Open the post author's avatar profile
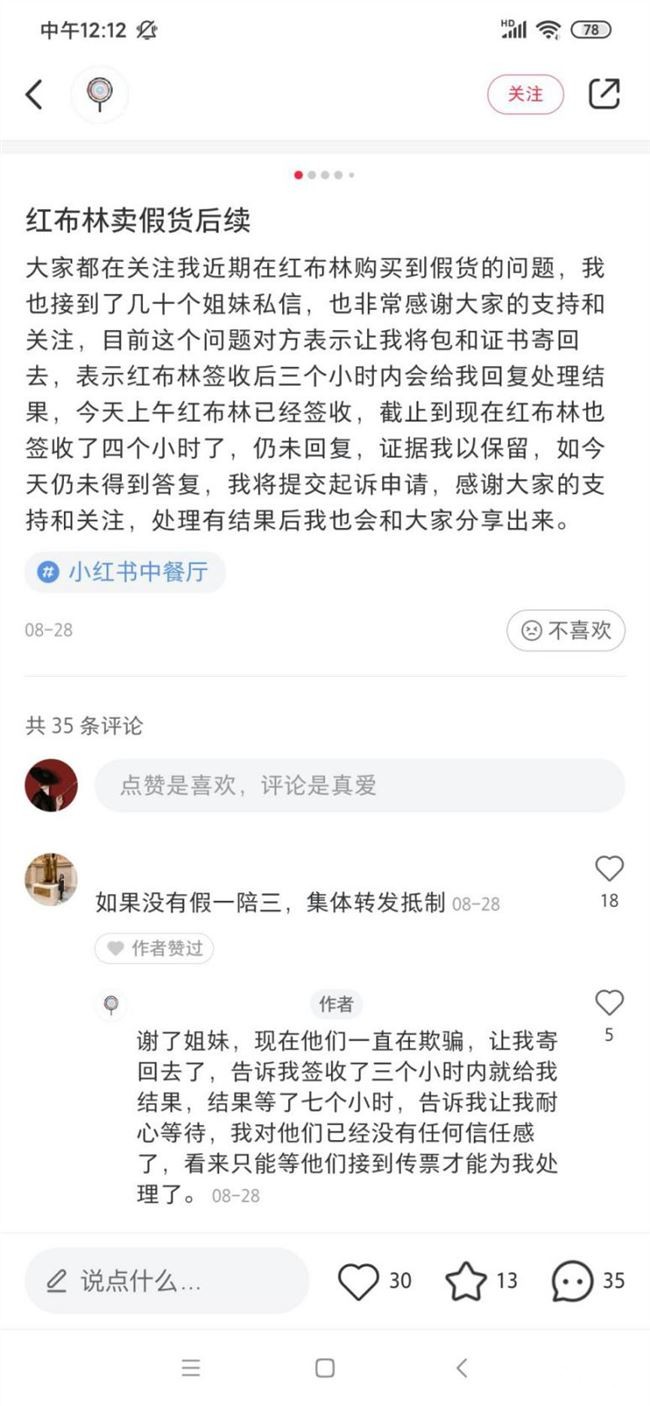650x1406 pixels. click(100, 94)
